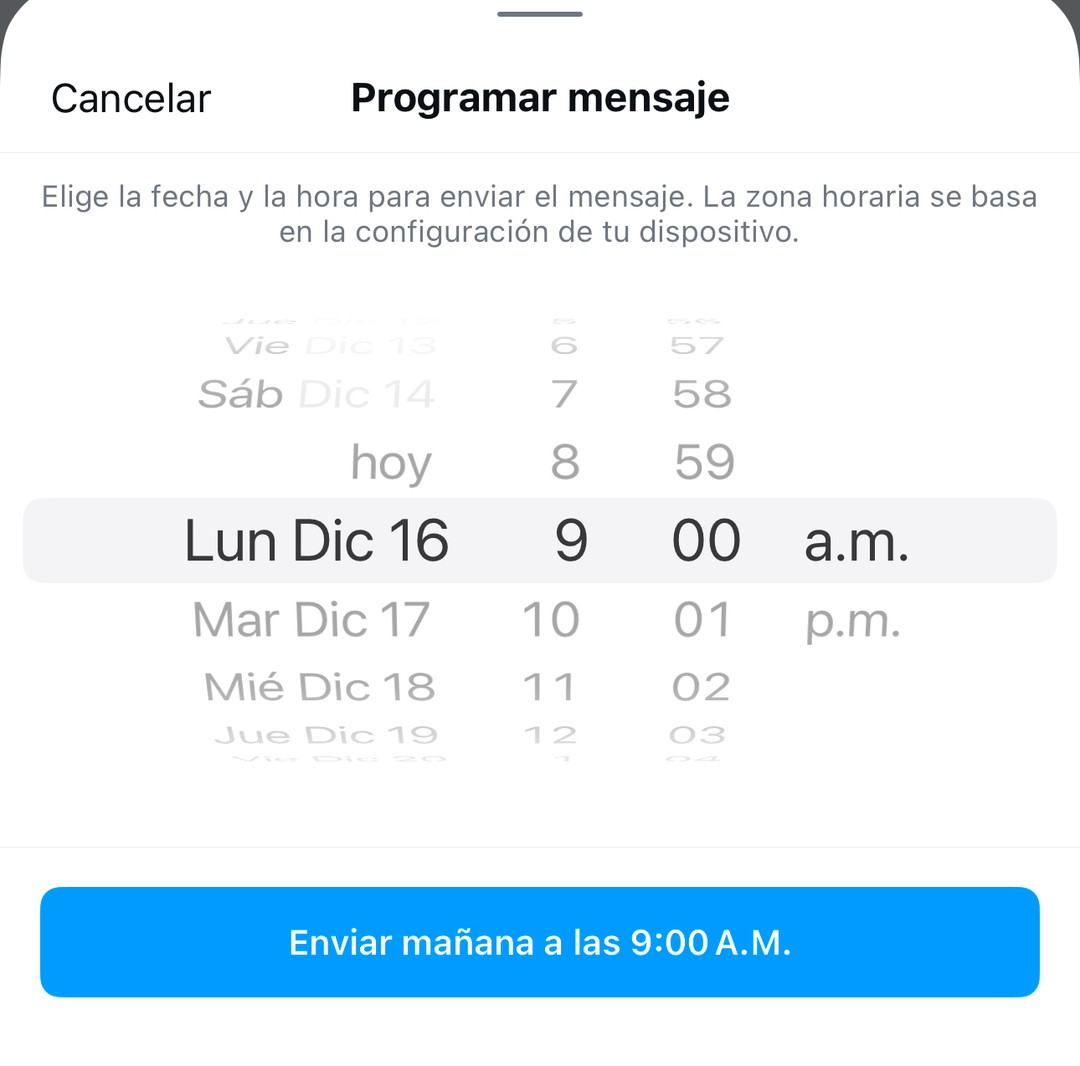Choose 01 in the minutes wheel
The height and width of the screenshot is (1066, 1080).
[702, 620]
